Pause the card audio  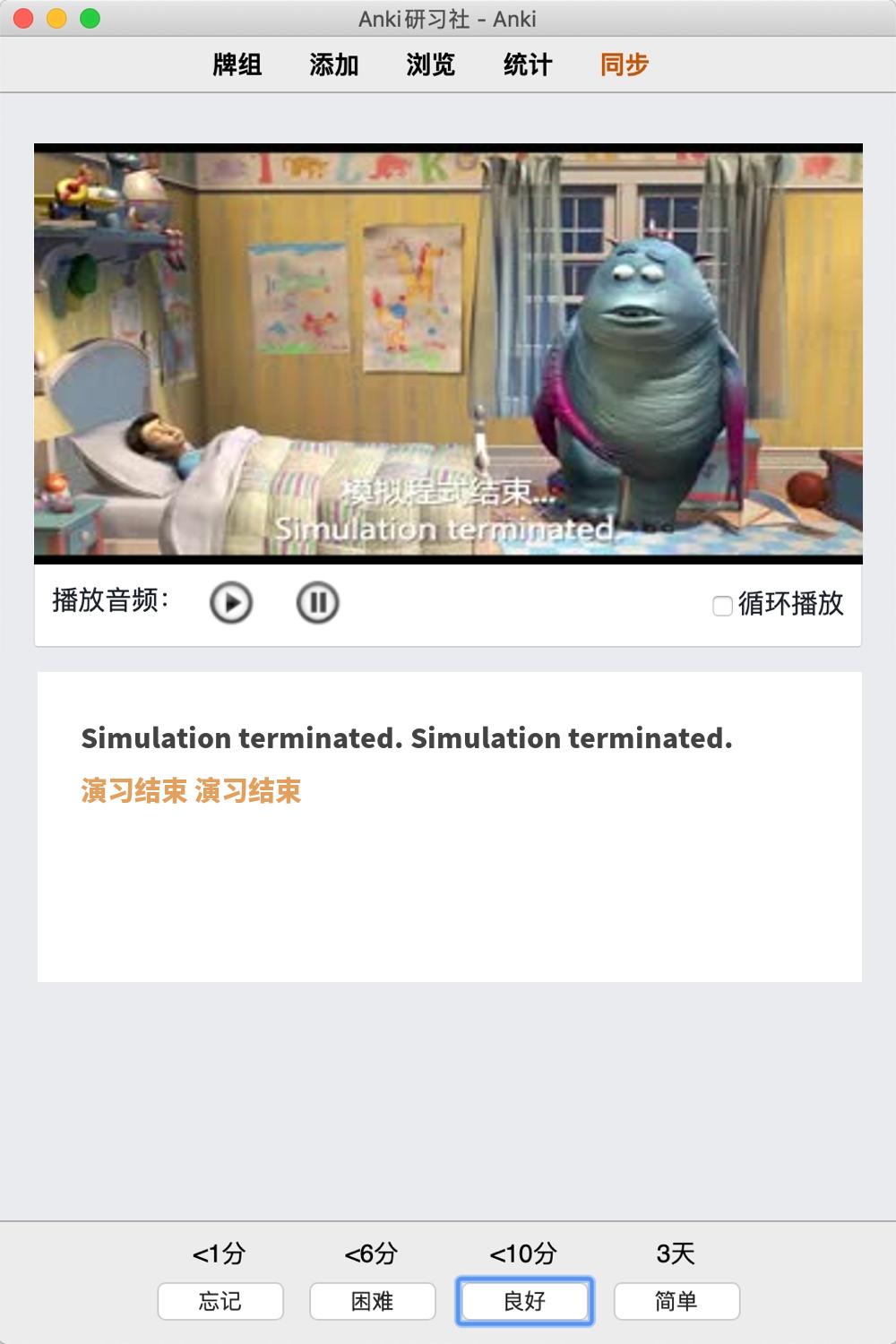317,602
